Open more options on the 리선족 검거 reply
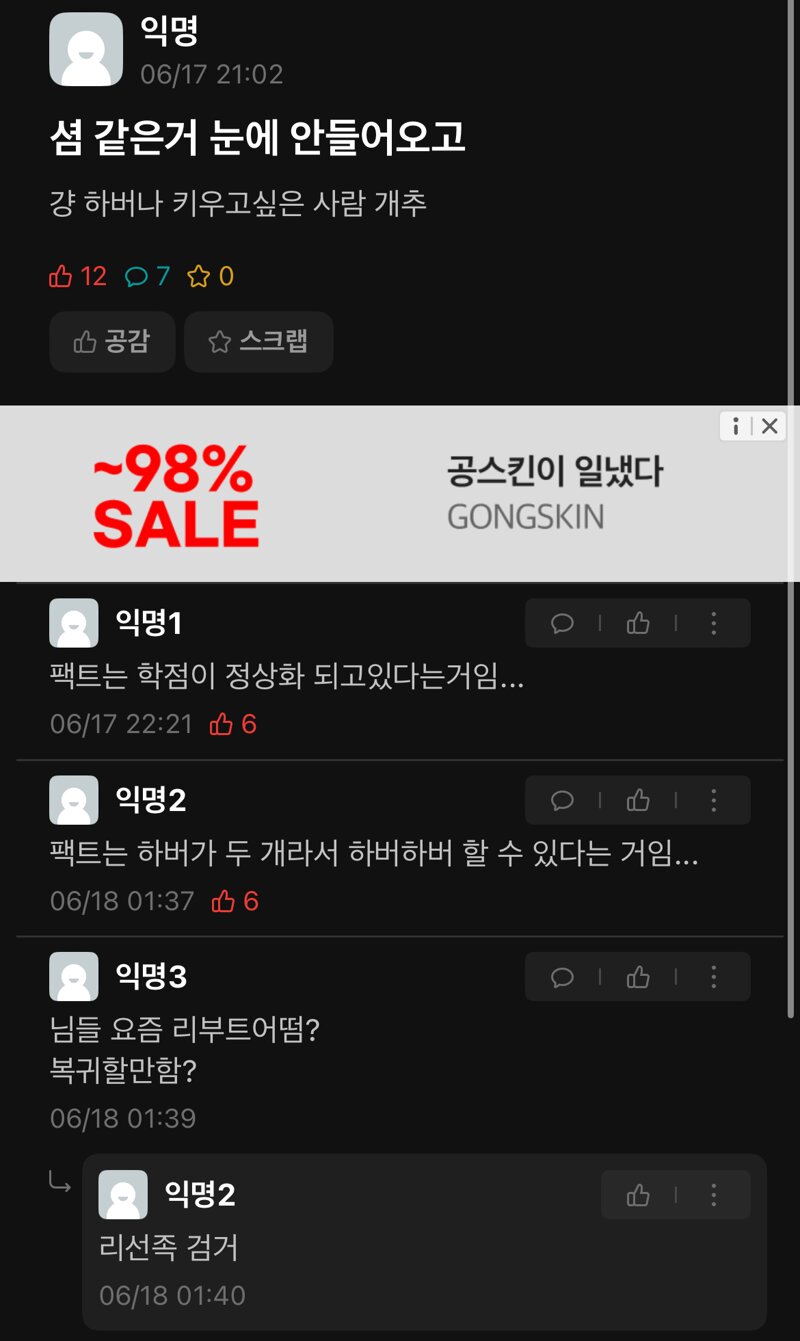Image resolution: width=800 pixels, height=1341 pixels. (713, 1195)
